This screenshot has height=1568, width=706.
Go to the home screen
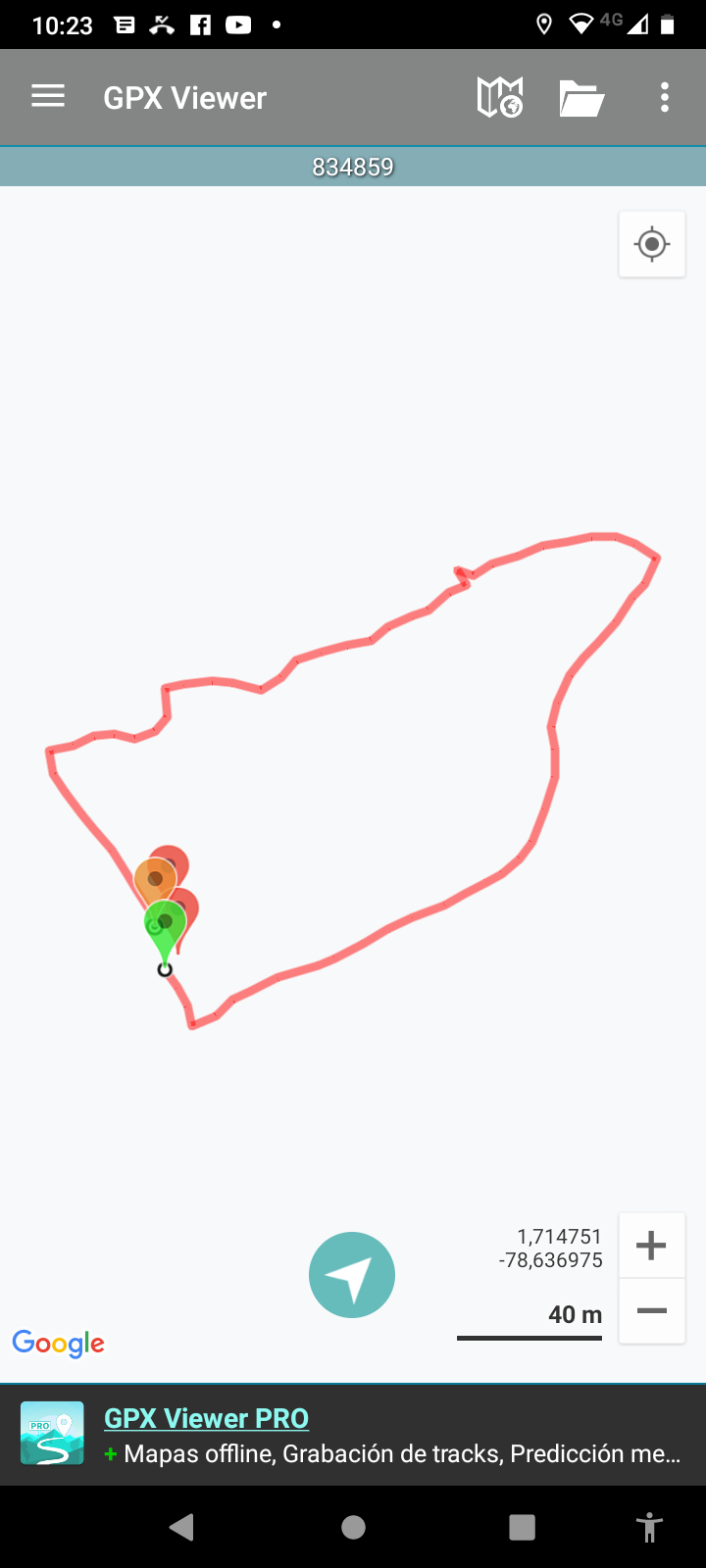pyautogui.click(x=353, y=1527)
